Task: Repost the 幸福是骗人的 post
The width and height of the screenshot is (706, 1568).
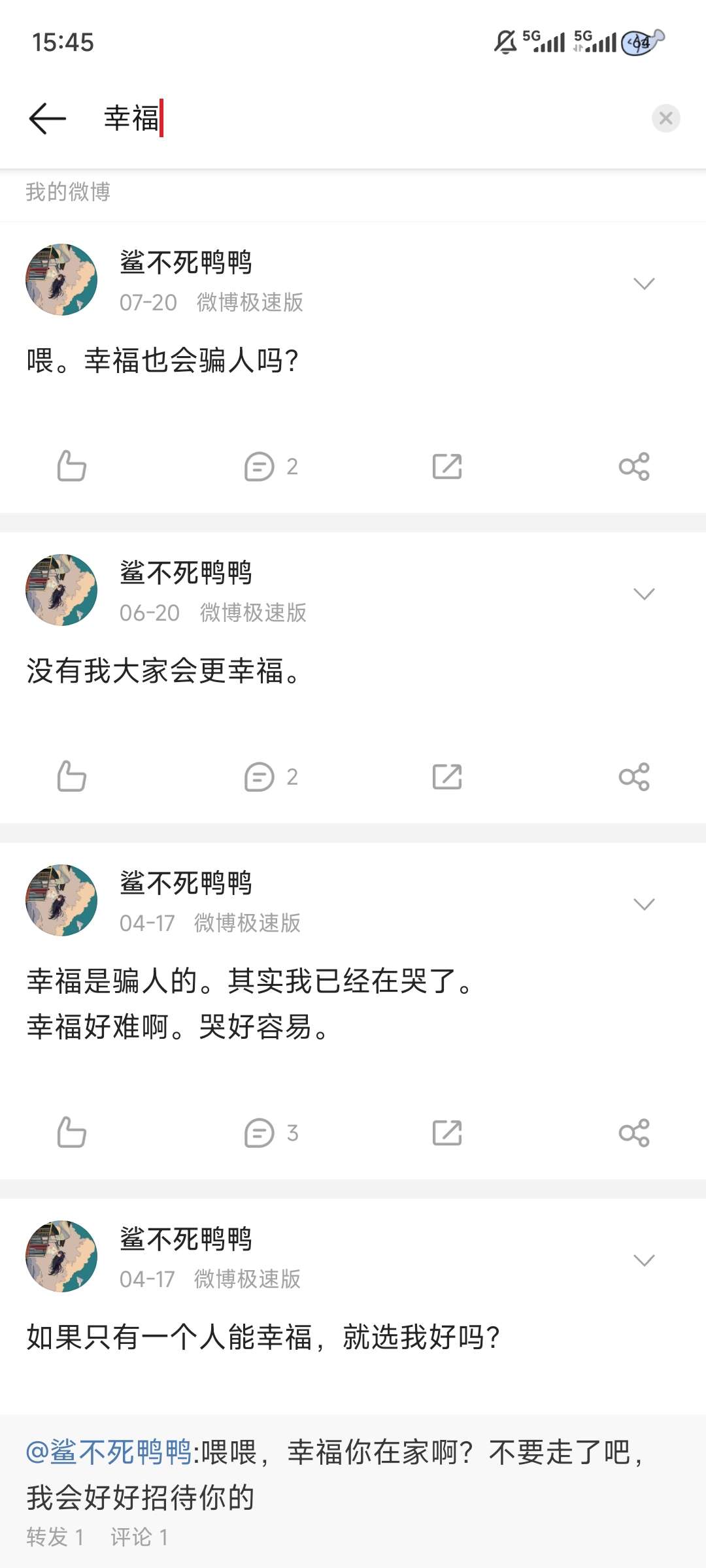Action: [x=447, y=1132]
